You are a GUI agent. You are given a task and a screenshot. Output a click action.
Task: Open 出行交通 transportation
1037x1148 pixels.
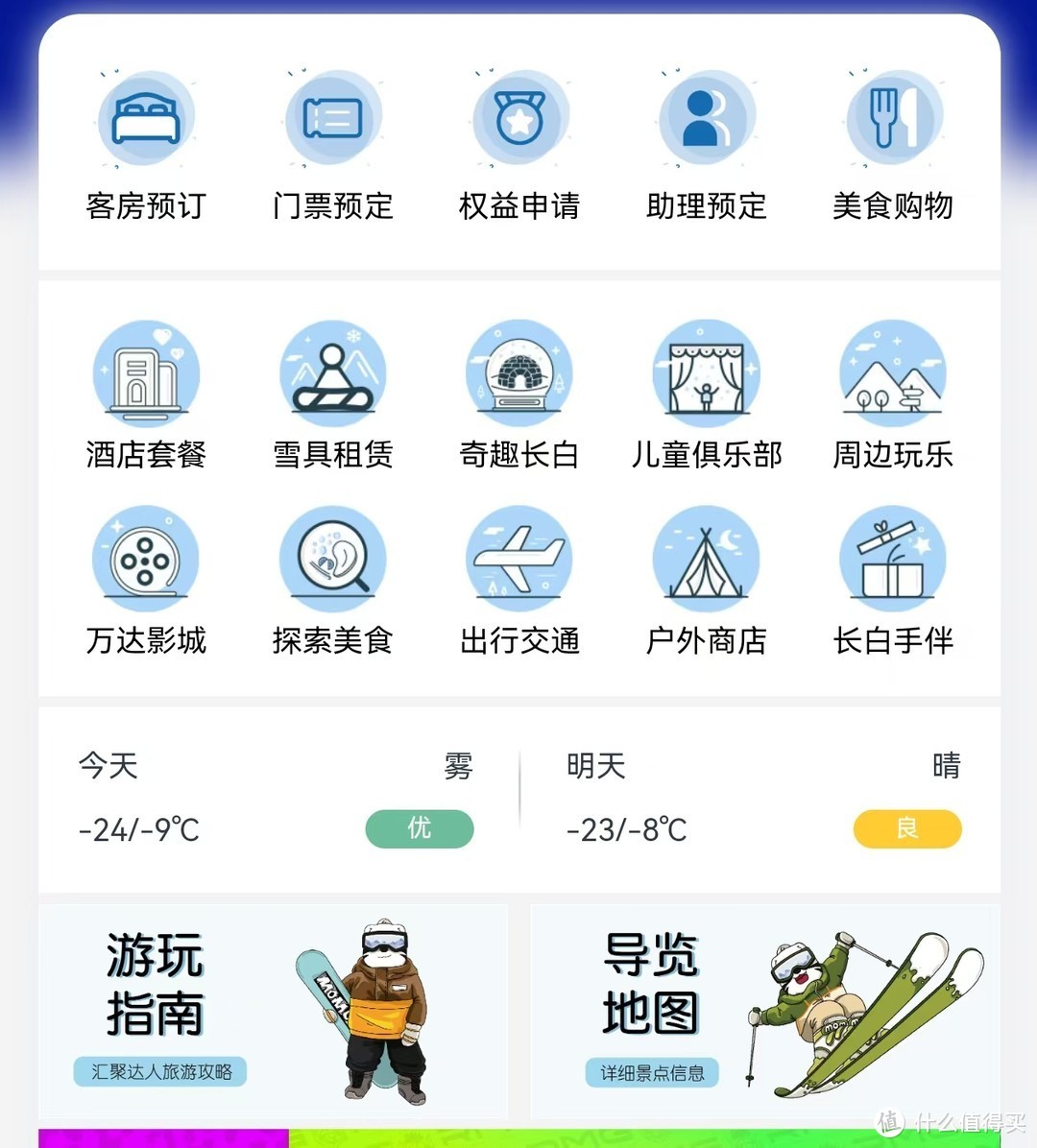pyautogui.click(x=519, y=581)
